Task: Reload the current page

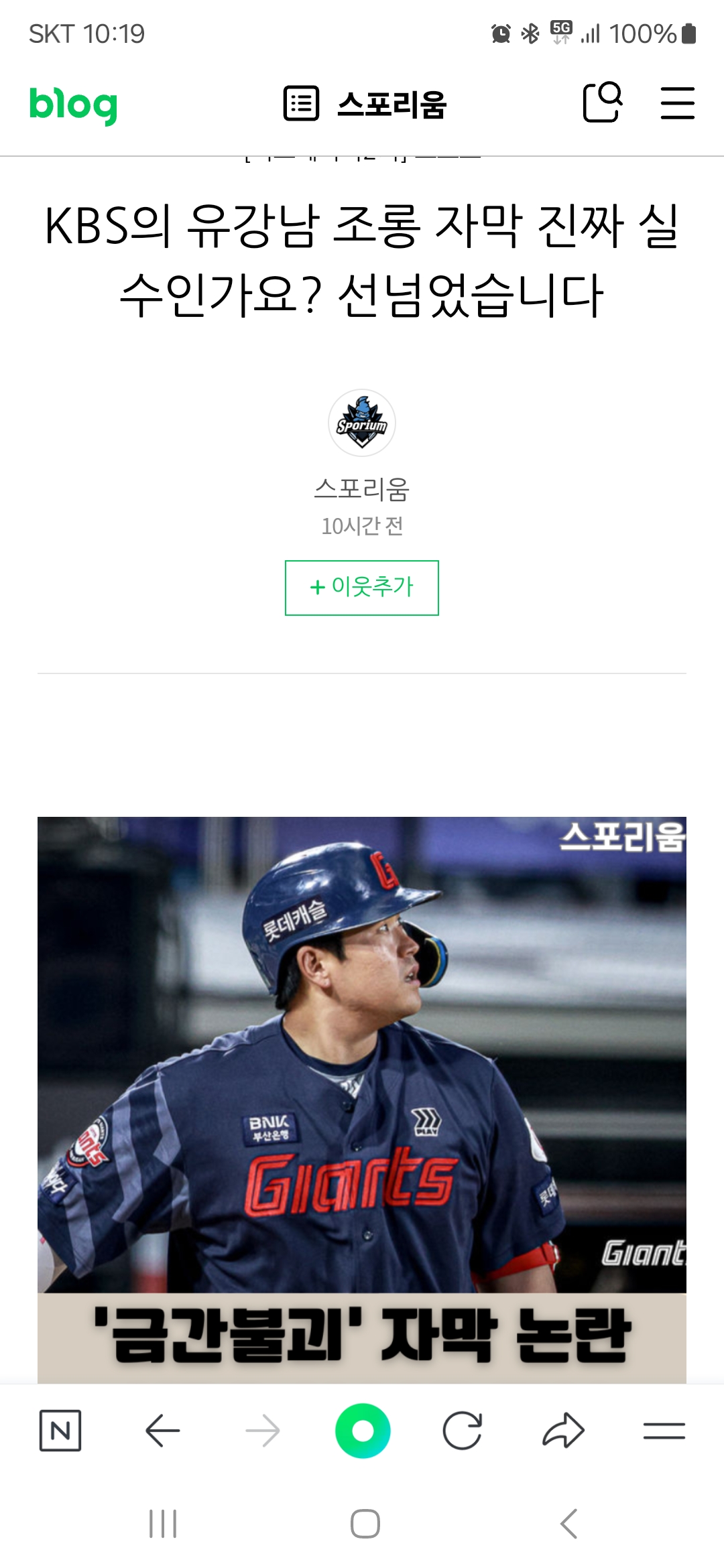Action: click(463, 1431)
